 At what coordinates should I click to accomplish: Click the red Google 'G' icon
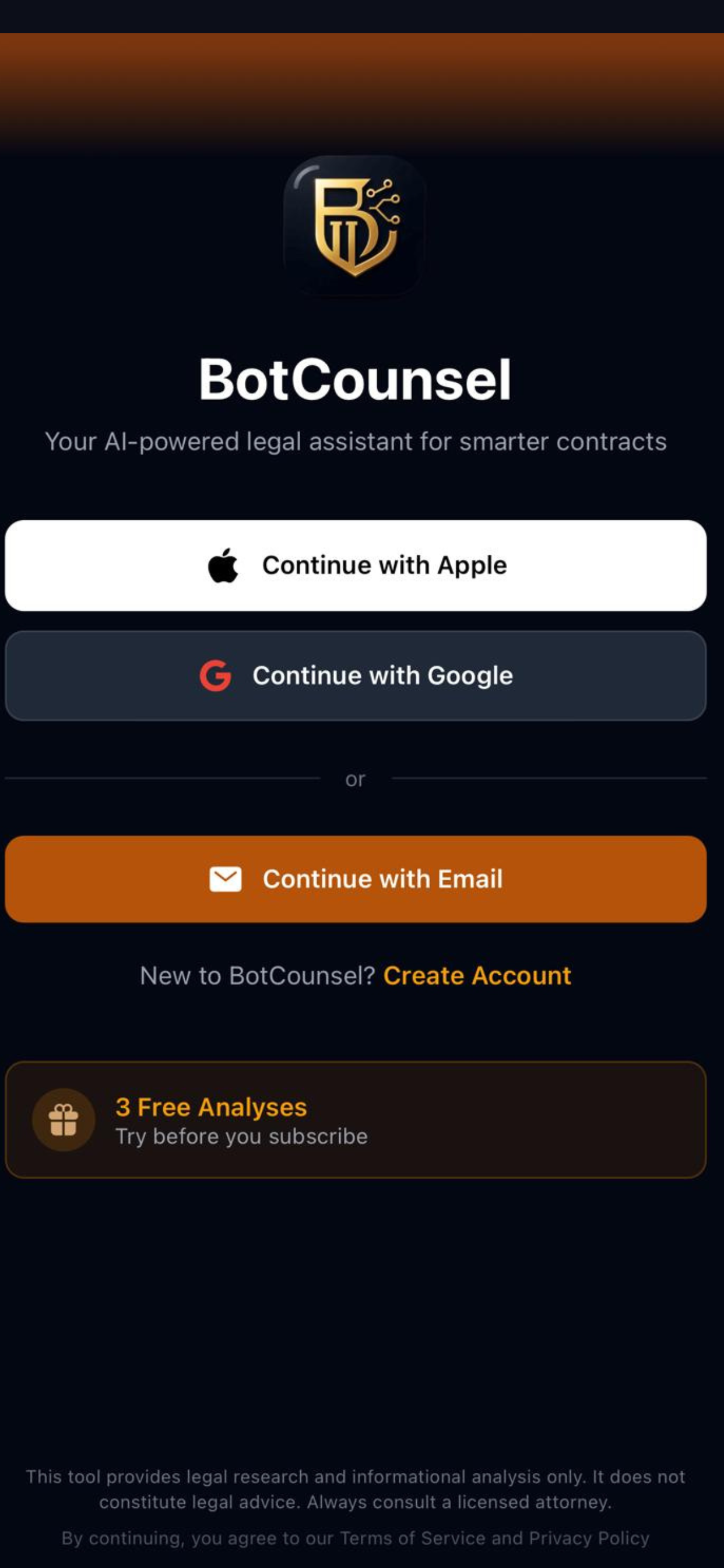(x=215, y=674)
